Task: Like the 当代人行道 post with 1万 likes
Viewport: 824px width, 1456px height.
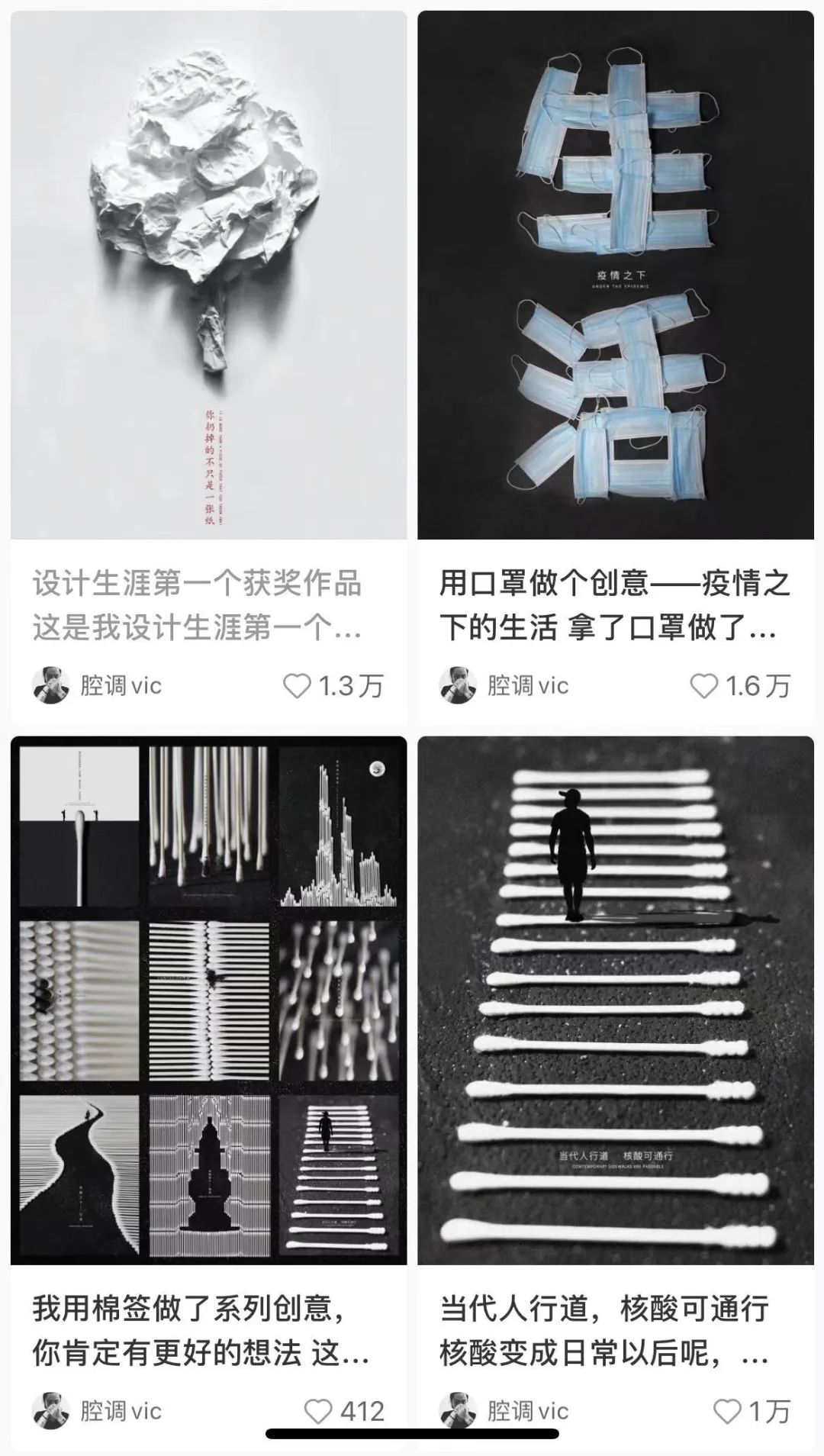Action: [x=726, y=1411]
